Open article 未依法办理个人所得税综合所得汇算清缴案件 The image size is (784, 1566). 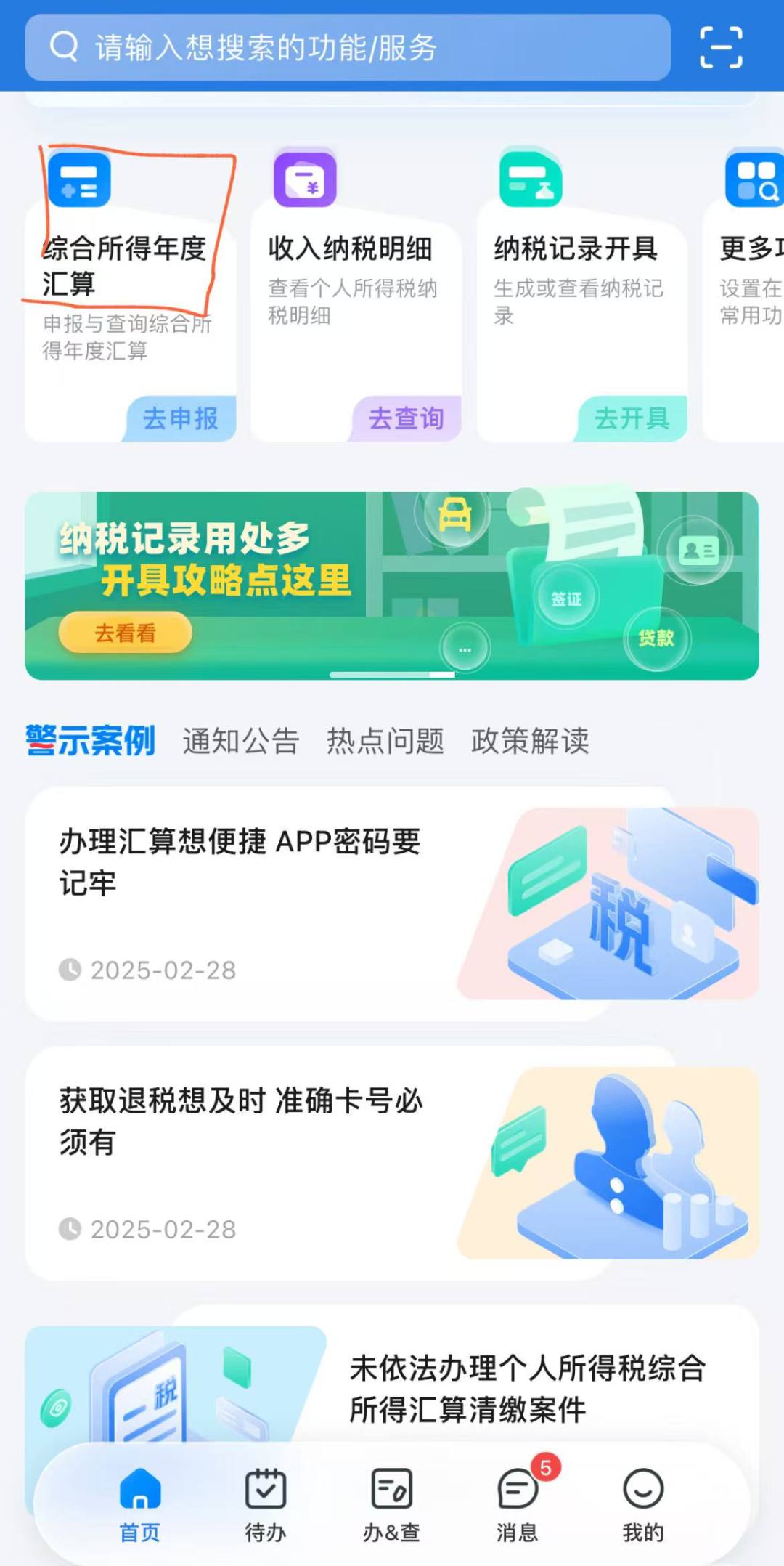[x=527, y=1389]
